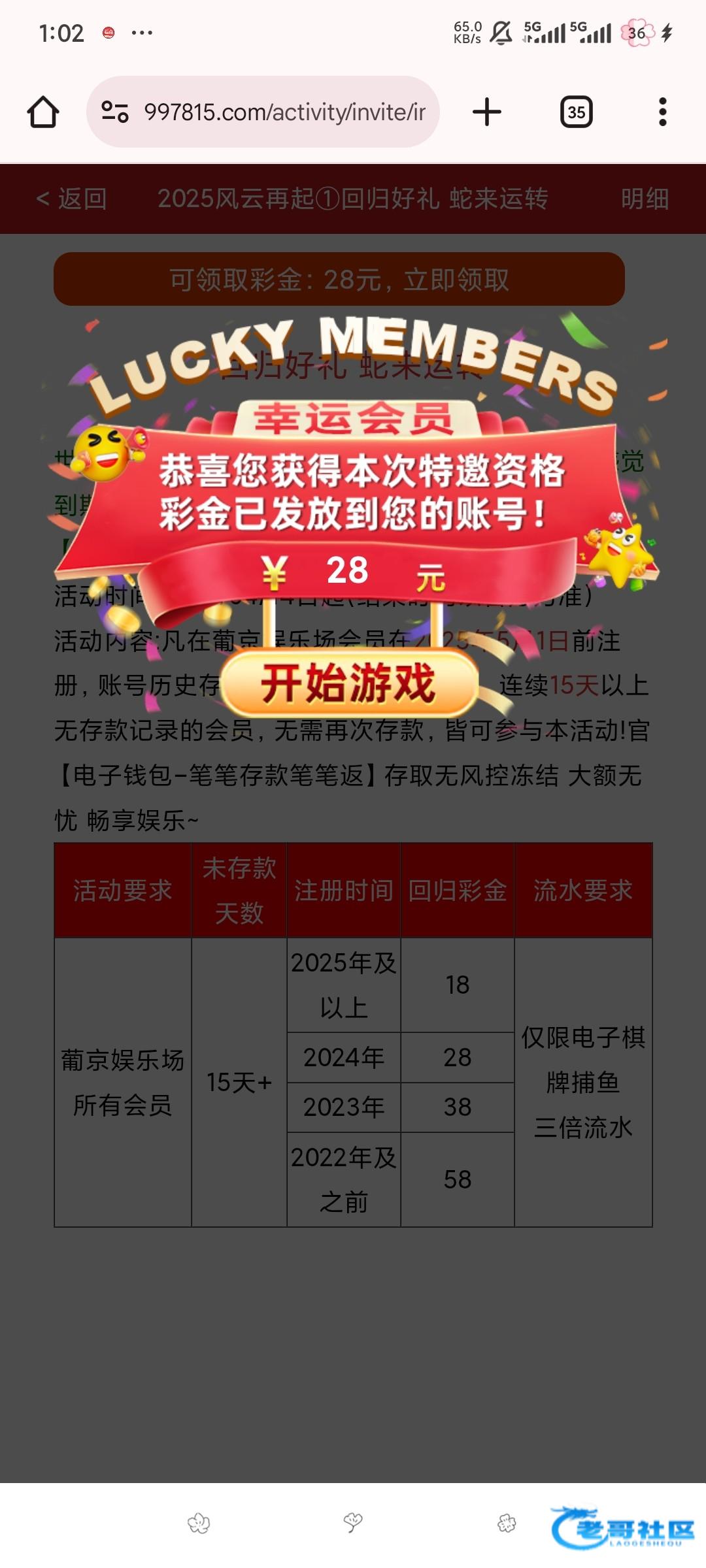Tap the 开始游戏 button in the popup
Image resolution: width=706 pixels, height=1568 pixels.
coord(350,684)
